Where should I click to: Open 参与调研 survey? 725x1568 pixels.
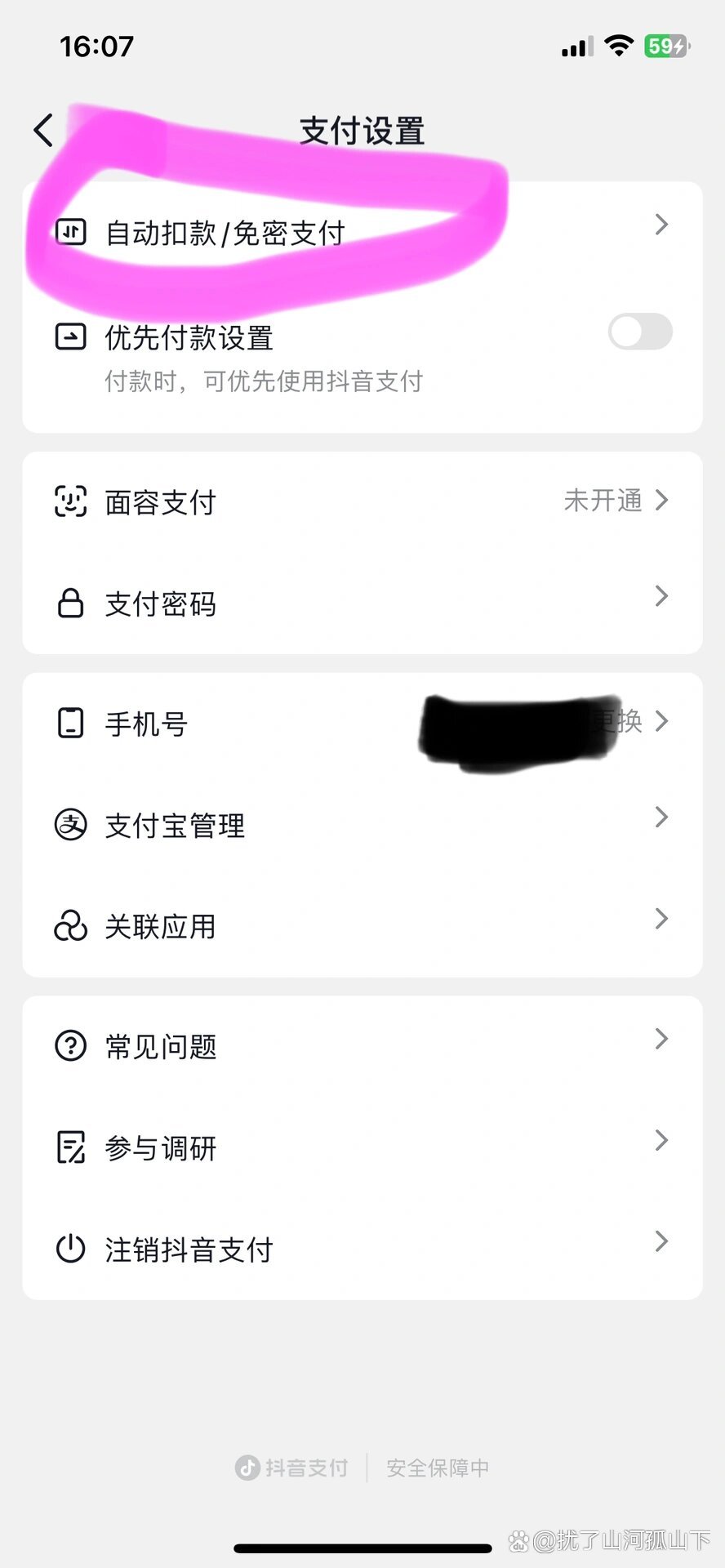[362, 1147]
